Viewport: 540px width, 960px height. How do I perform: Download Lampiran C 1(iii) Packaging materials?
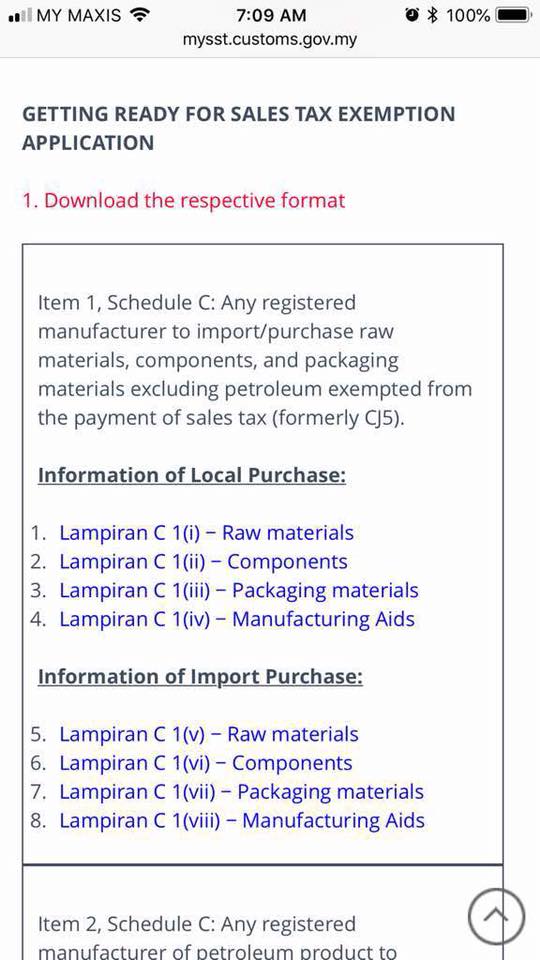point(239,590)
